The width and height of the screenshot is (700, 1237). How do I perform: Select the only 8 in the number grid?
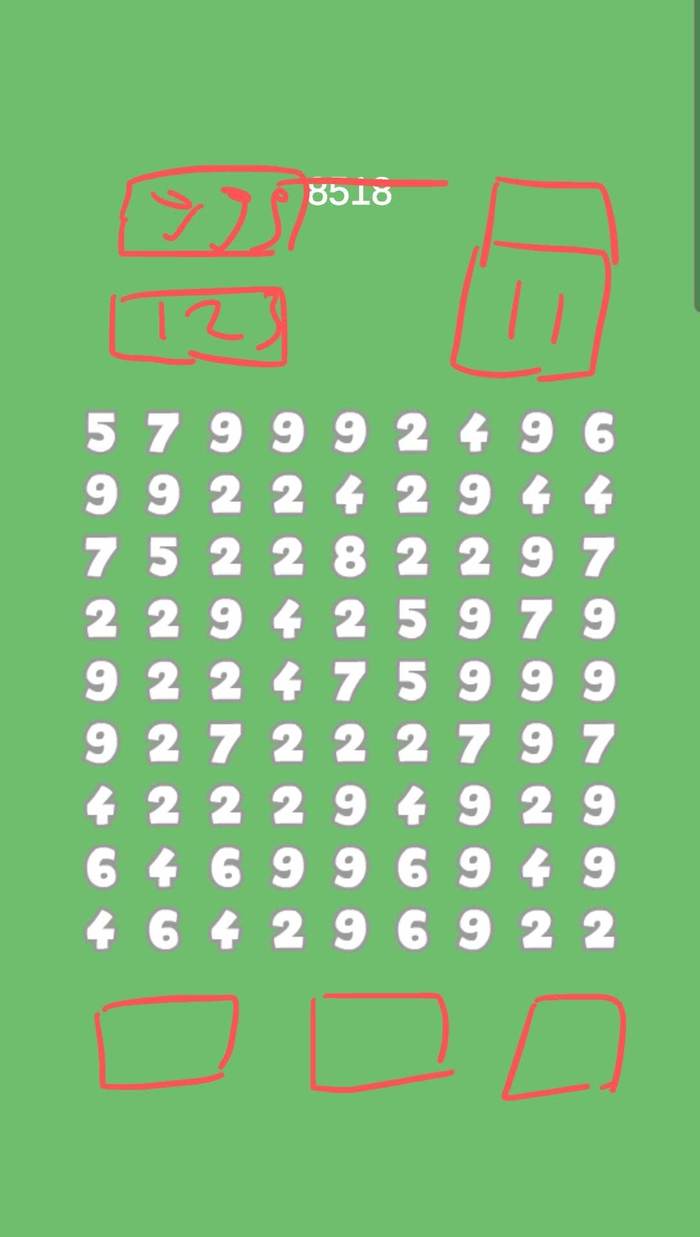349,558
